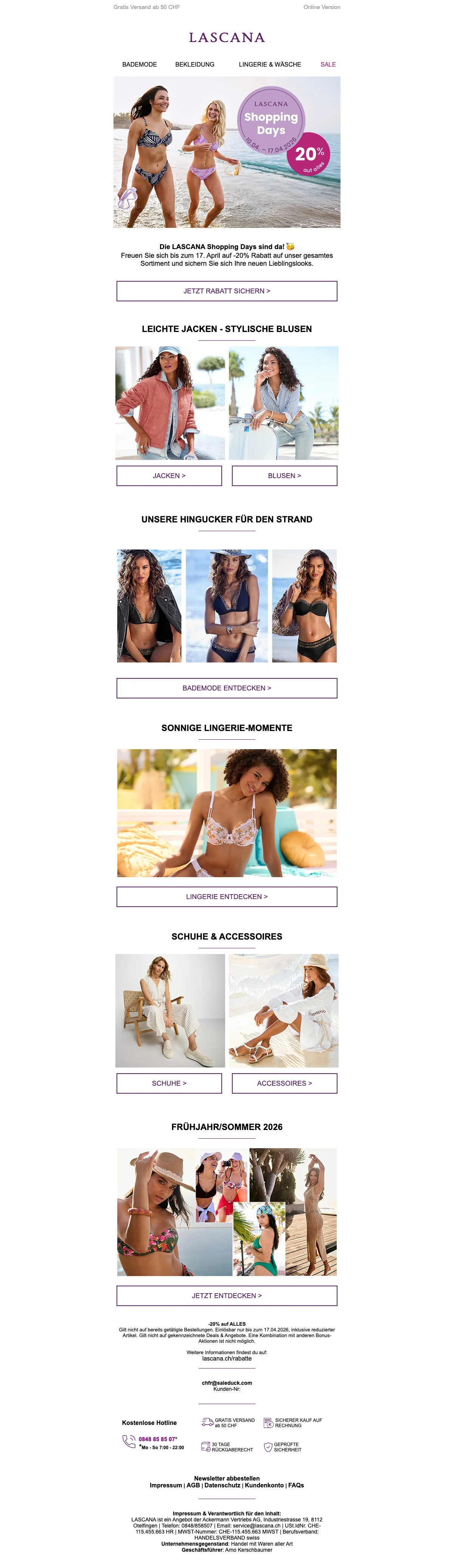Shop SCHUHE
Image resolution: width=454 pixels, height=1568 pixels.
tap(169, 1083)
